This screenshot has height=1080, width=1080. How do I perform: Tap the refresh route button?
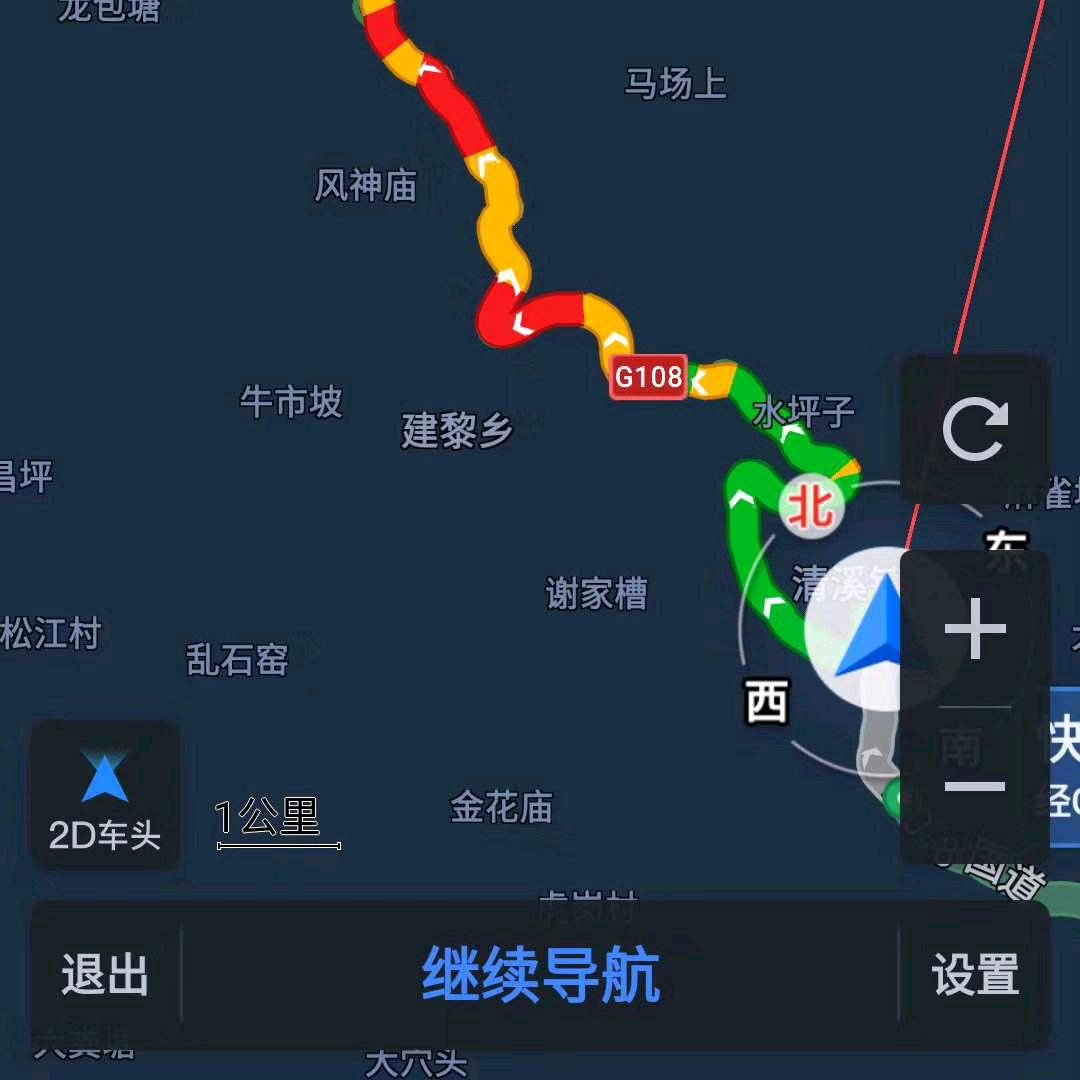pos(975,430)
